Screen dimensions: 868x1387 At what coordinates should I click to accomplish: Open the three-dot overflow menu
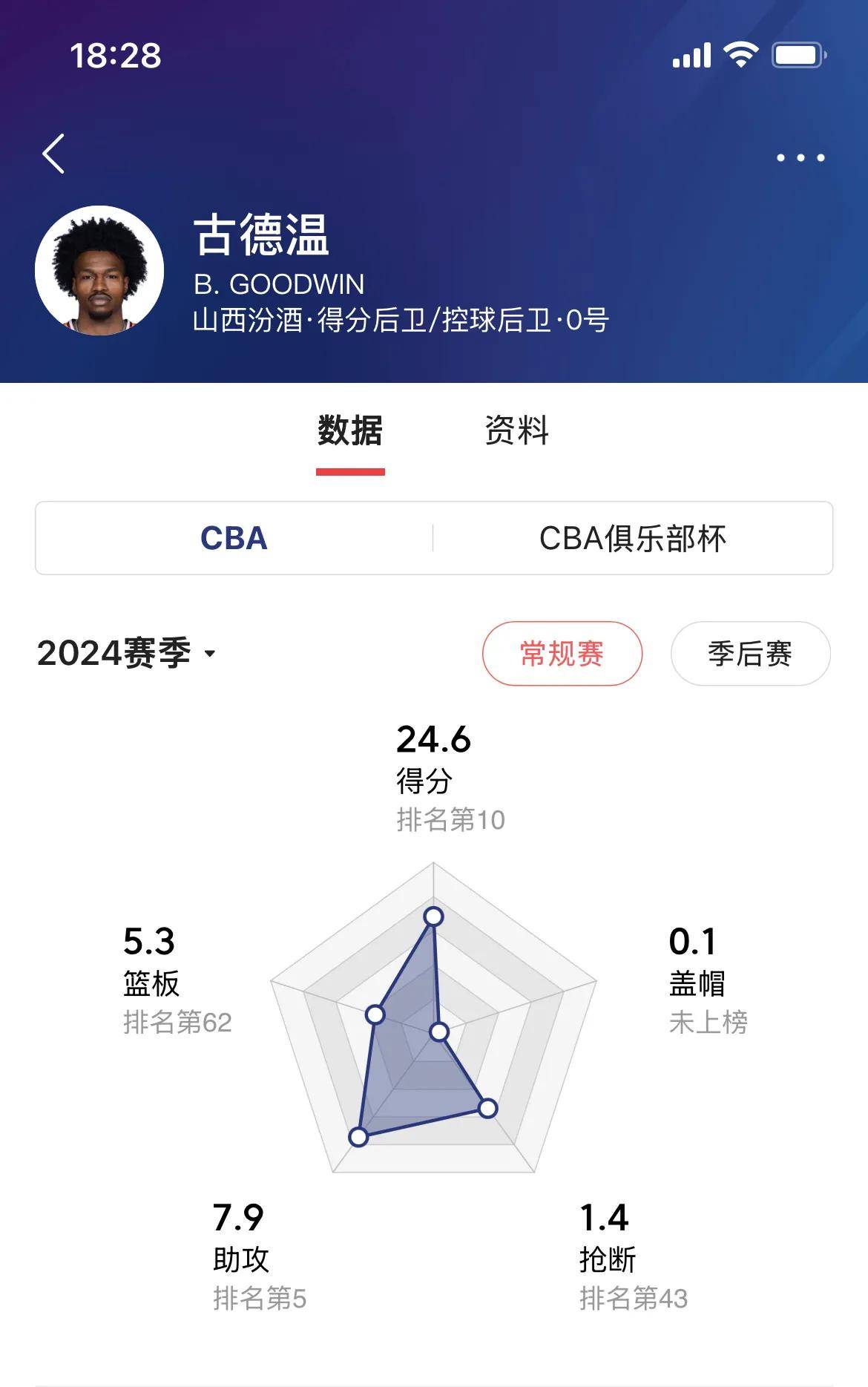click(x=800, y=157)
